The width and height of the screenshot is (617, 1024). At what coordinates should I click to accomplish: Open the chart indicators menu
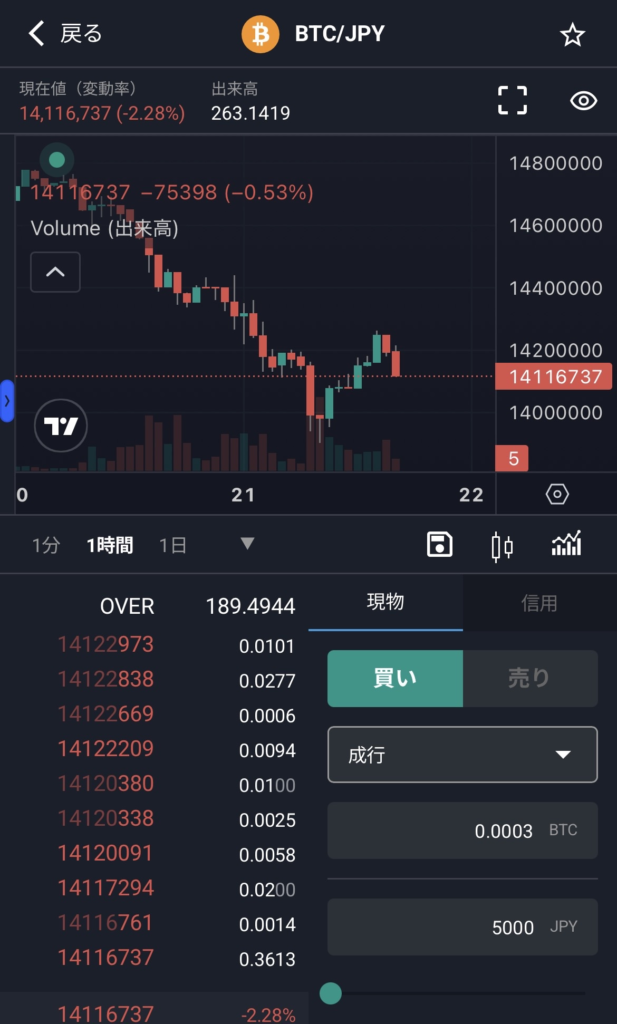[566, 545]
